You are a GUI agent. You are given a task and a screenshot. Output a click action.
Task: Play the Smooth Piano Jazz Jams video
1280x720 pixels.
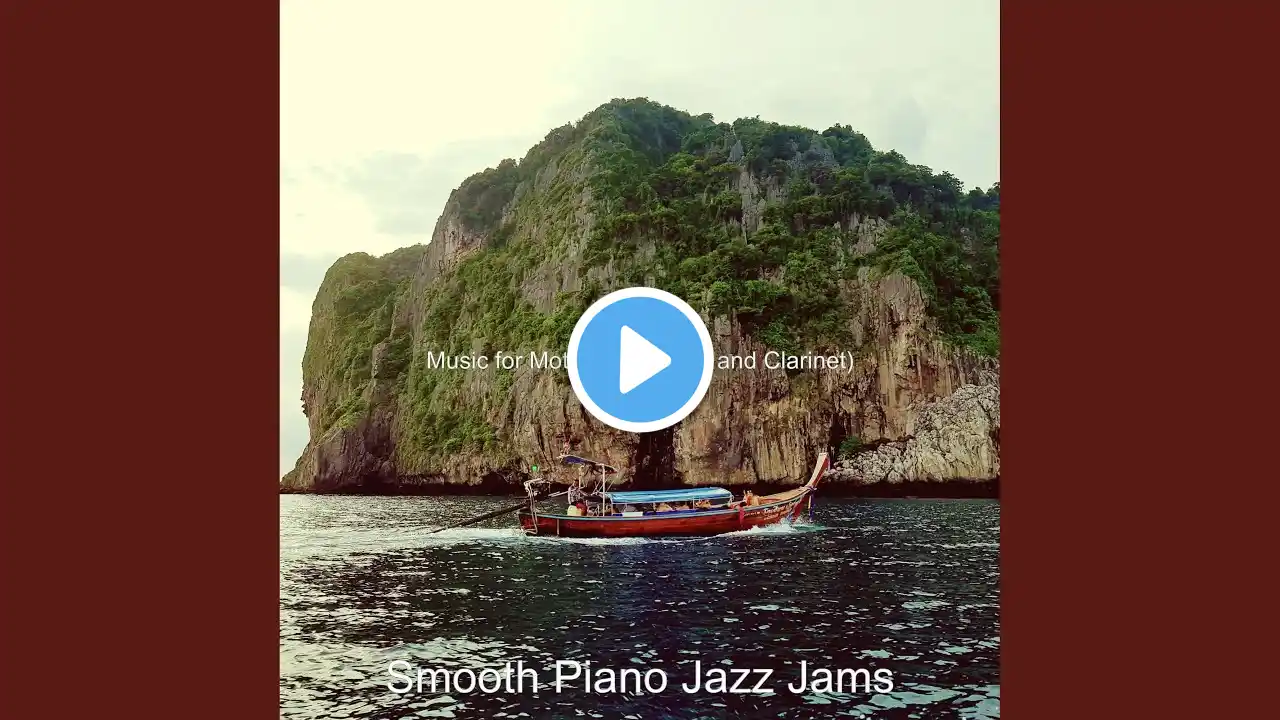640,360
